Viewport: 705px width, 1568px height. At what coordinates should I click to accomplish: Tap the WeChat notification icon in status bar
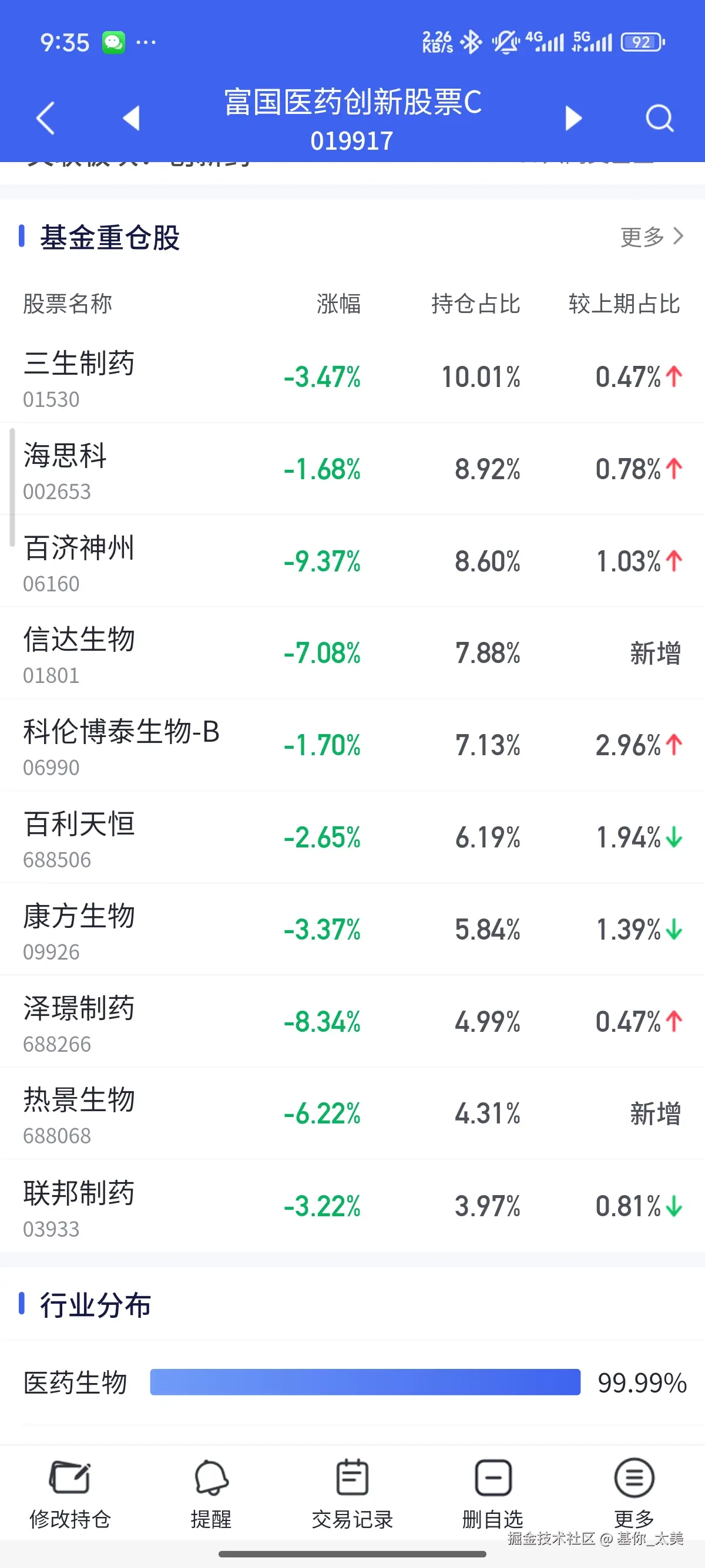pos(113,41)
